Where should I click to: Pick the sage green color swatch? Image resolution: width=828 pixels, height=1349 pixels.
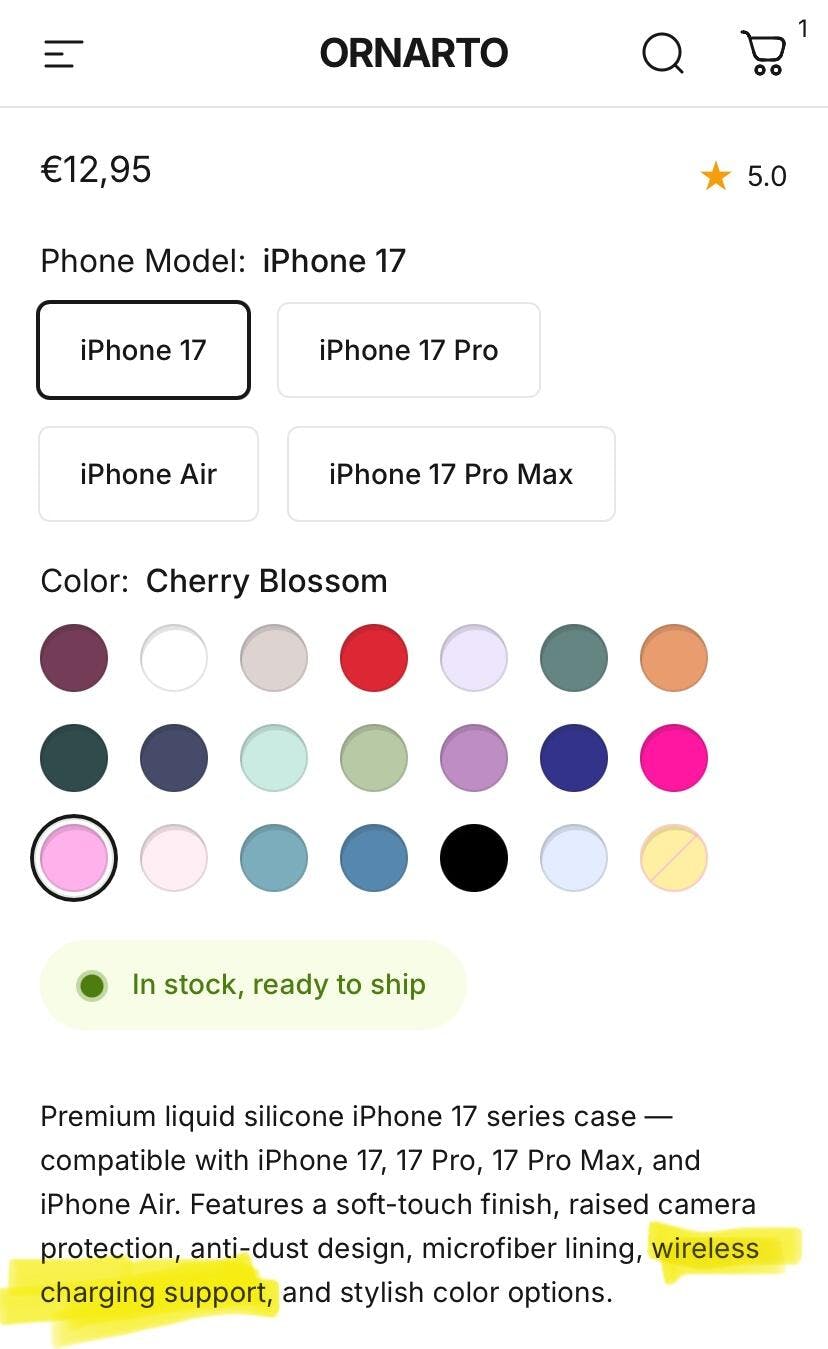tap(374, 758)
